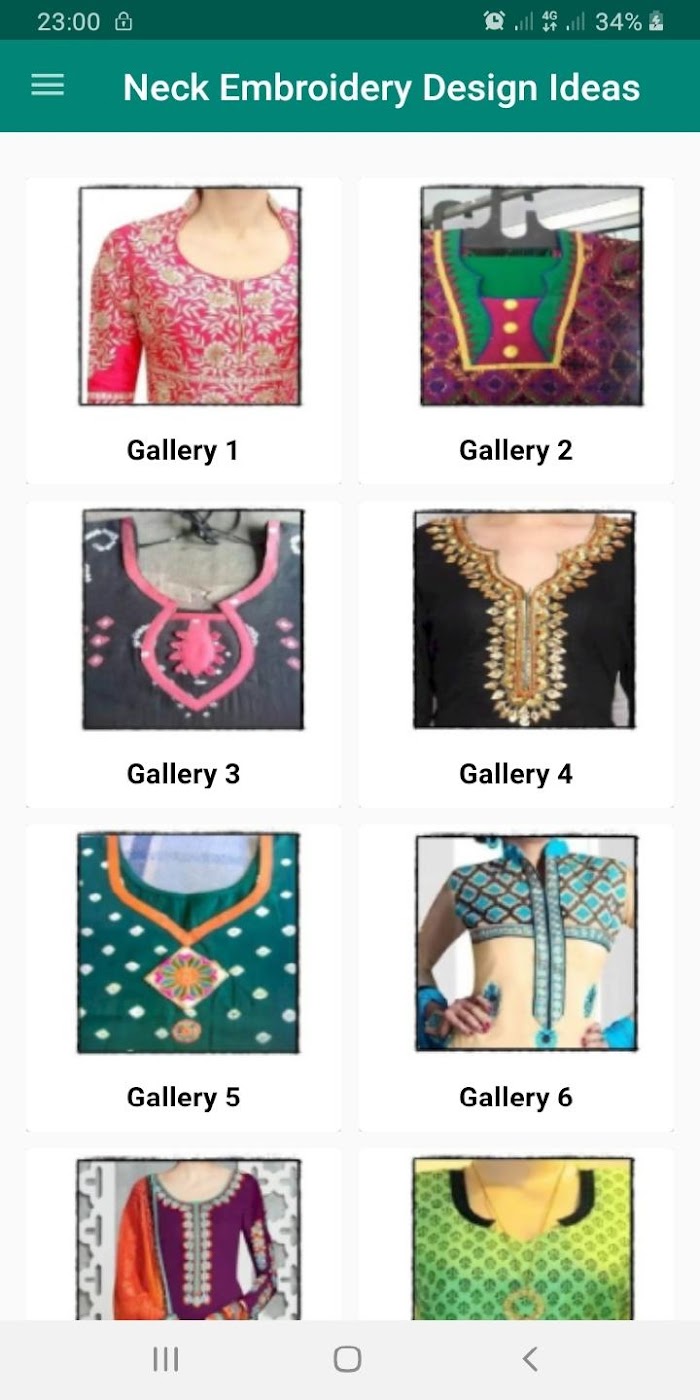Tap the system back button

(530, 1359)
